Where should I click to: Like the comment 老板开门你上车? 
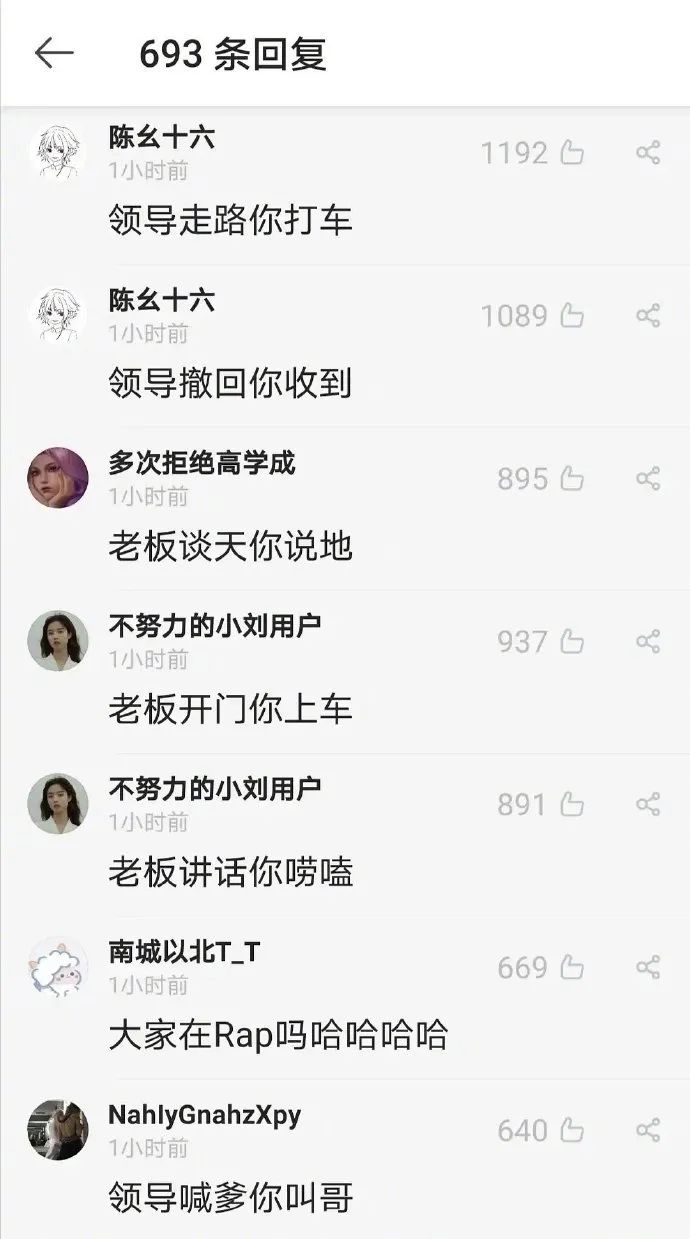[x=572, y=641]
